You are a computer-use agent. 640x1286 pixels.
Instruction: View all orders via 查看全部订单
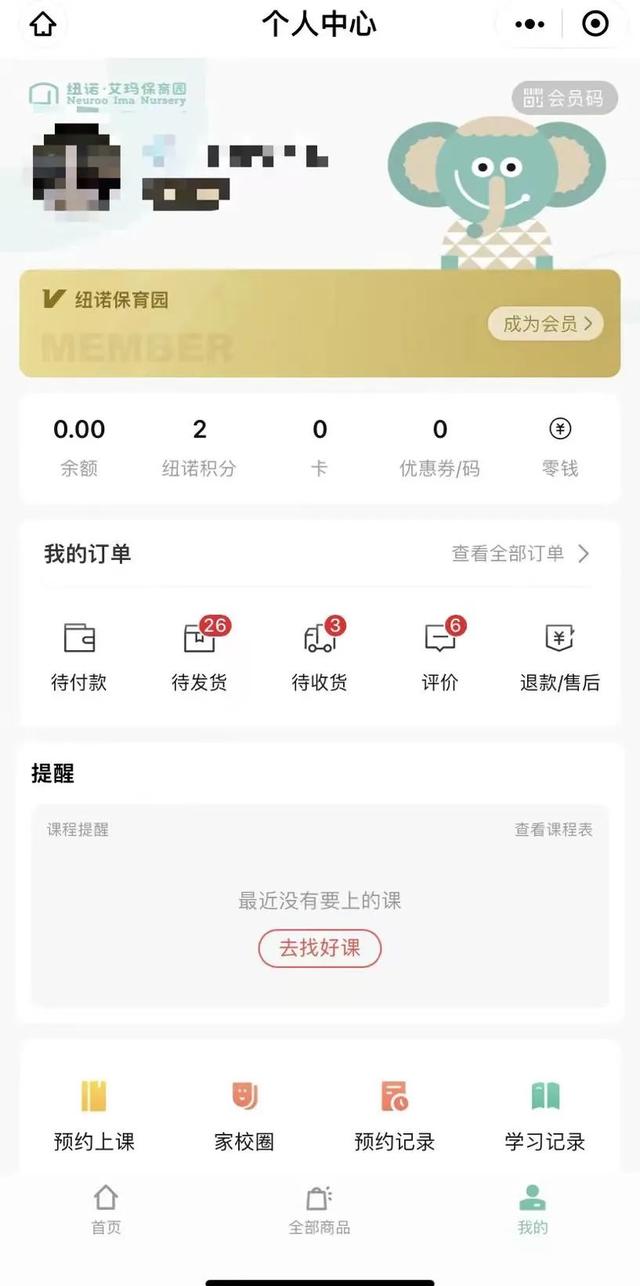pos(520,553)
